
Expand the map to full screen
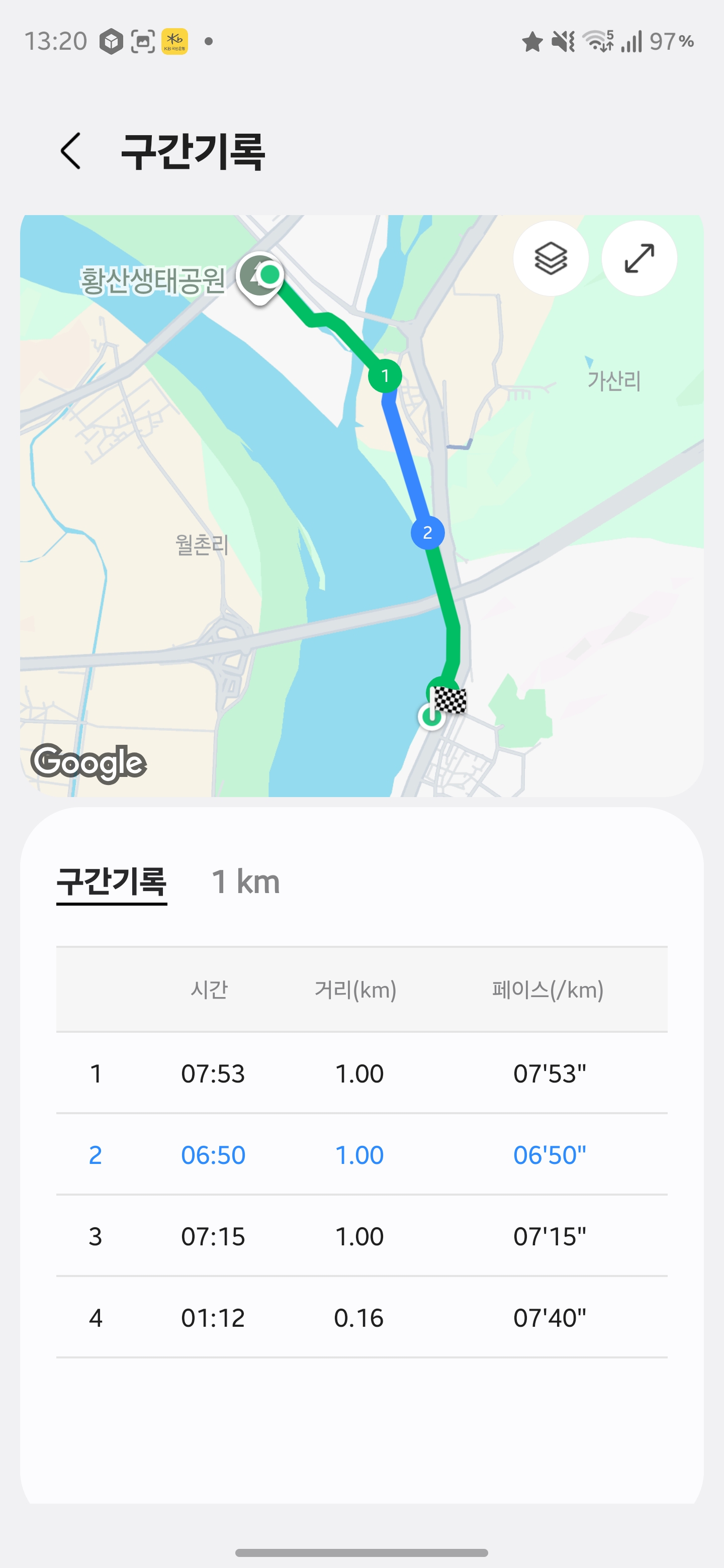click(639, 258)
